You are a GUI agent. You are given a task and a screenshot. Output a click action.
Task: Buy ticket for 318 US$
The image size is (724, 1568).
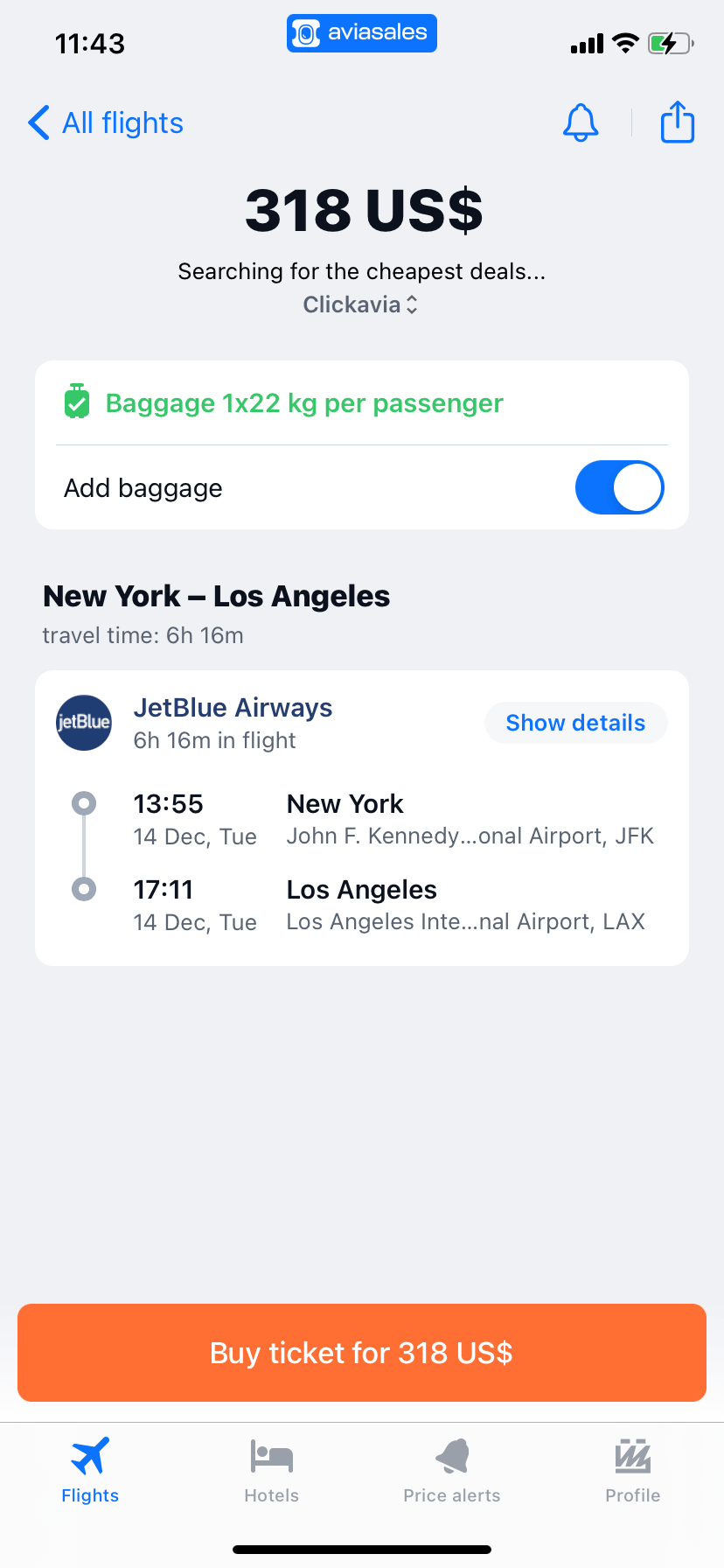(362, 1353)
